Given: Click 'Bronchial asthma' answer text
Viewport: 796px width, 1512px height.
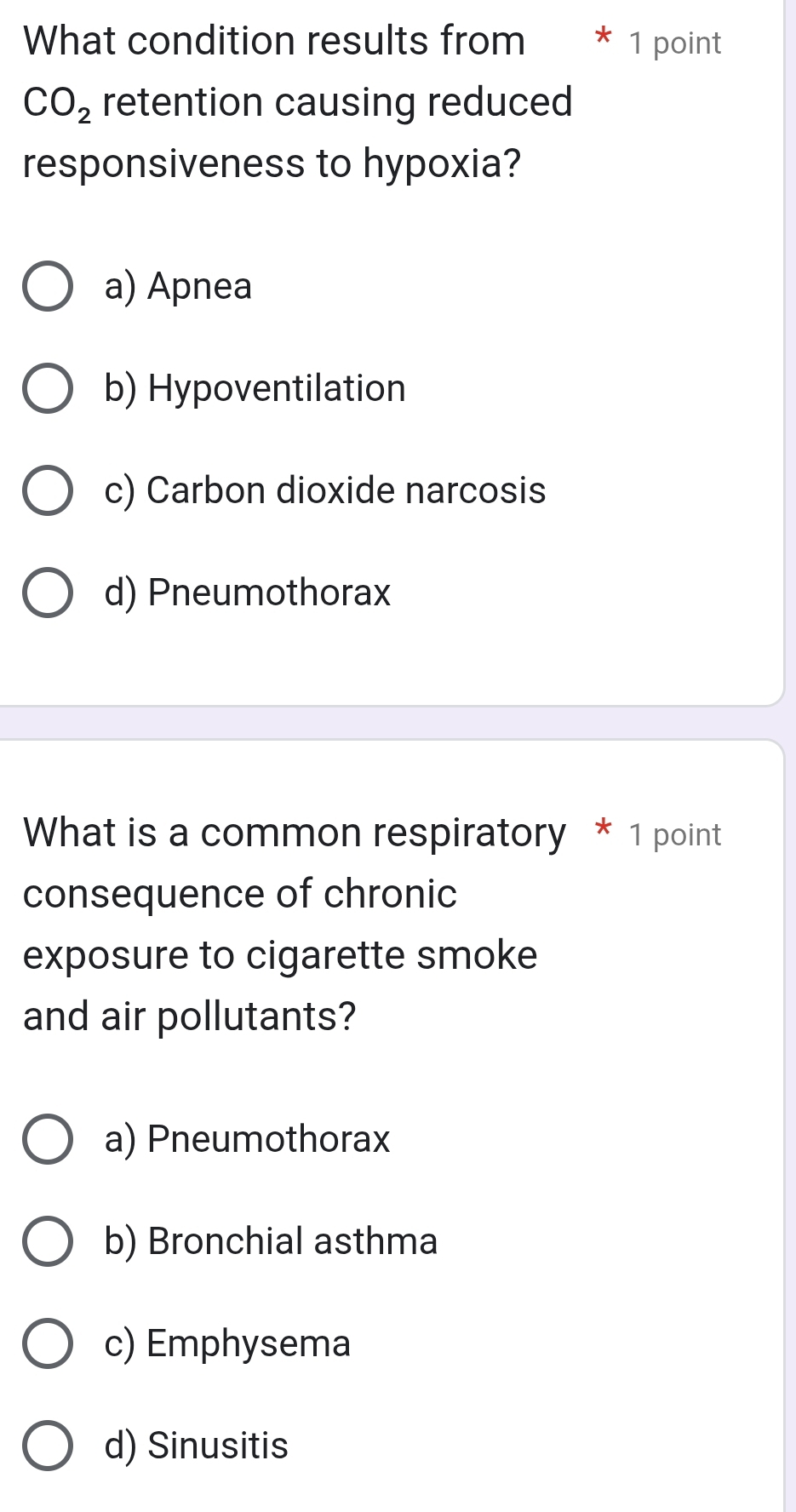Looking at the screenshot, I should click(268, 1241).
